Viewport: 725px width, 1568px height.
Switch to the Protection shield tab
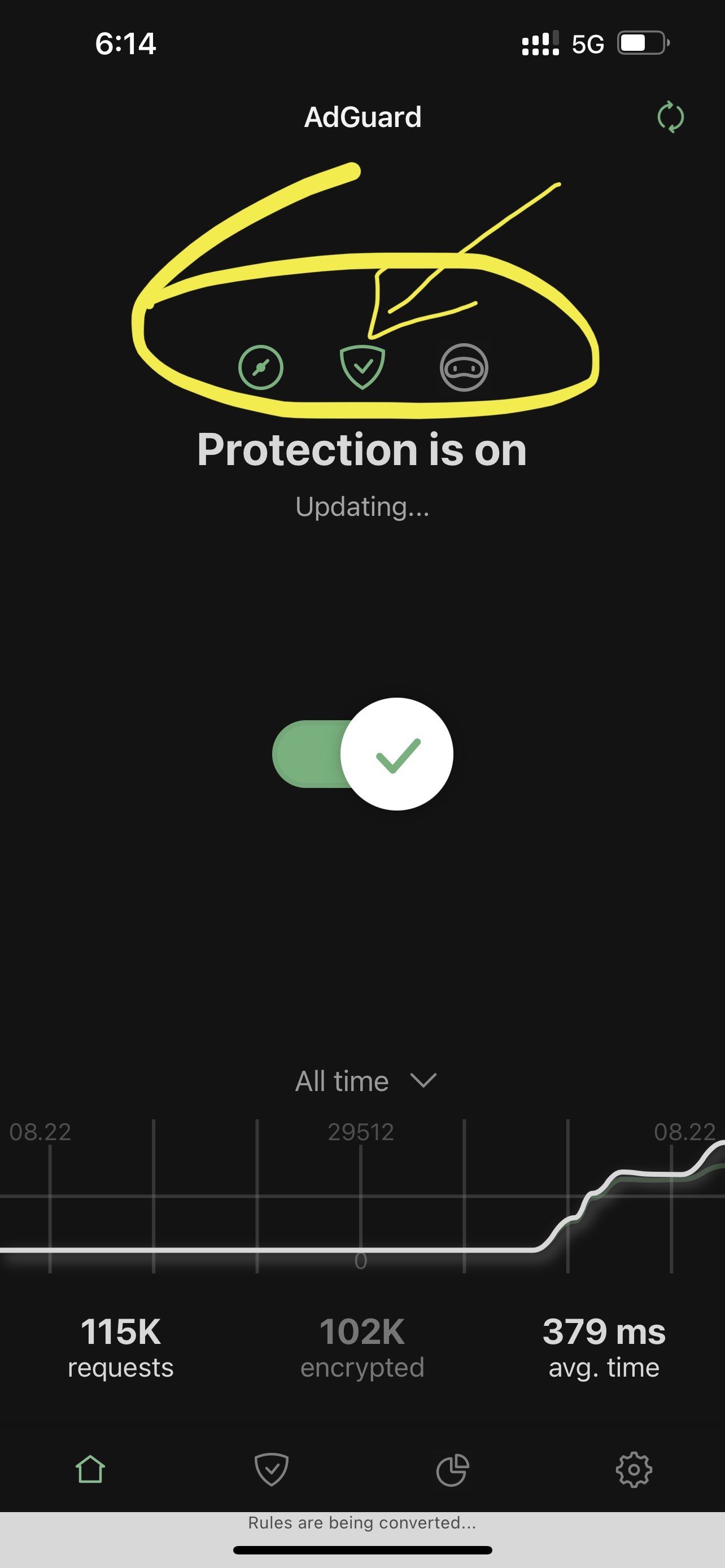click(x=272, y=1469)
